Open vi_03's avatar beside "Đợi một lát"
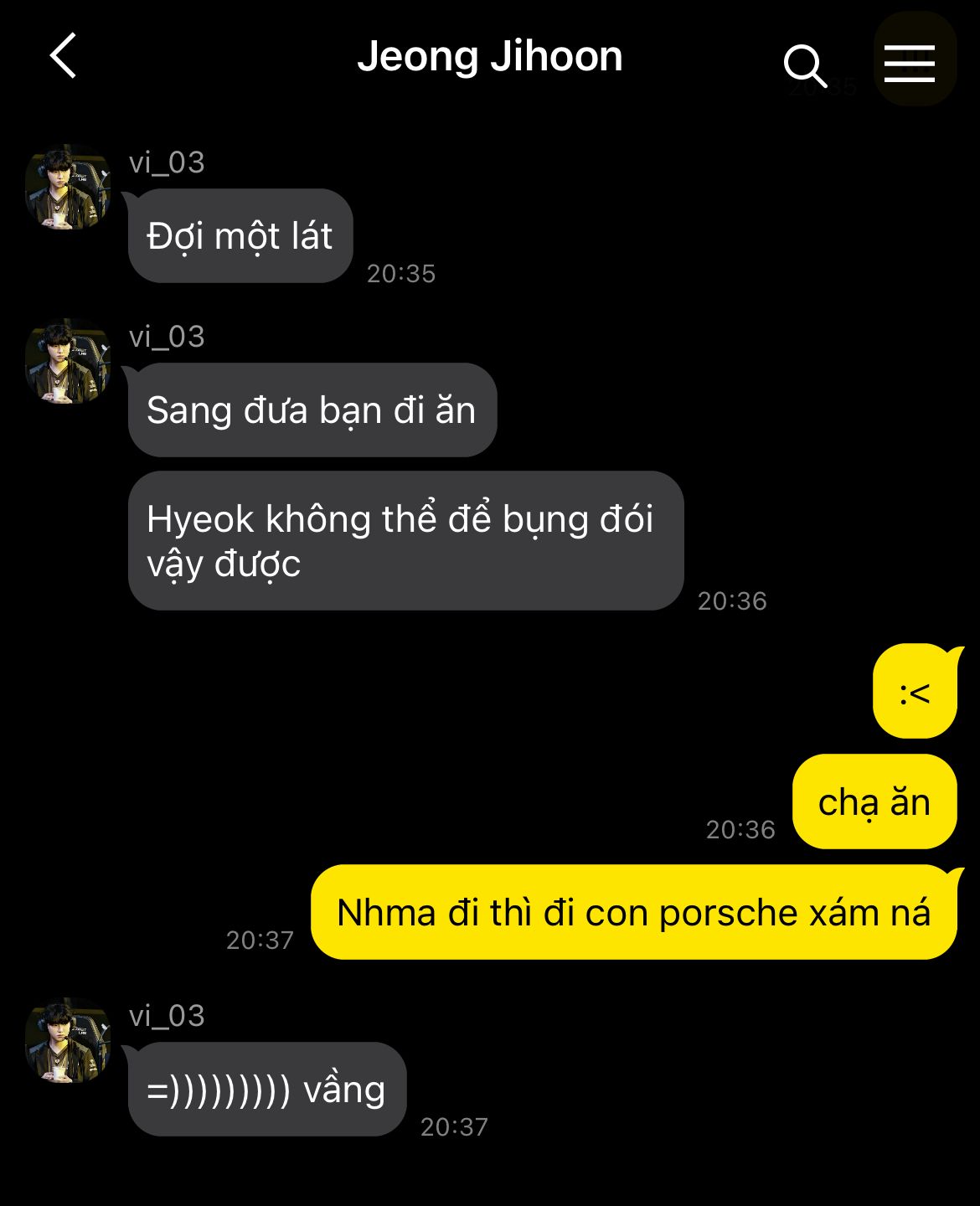The width and height of the screenshot is (980, 1206). click(x=67, y=187)
